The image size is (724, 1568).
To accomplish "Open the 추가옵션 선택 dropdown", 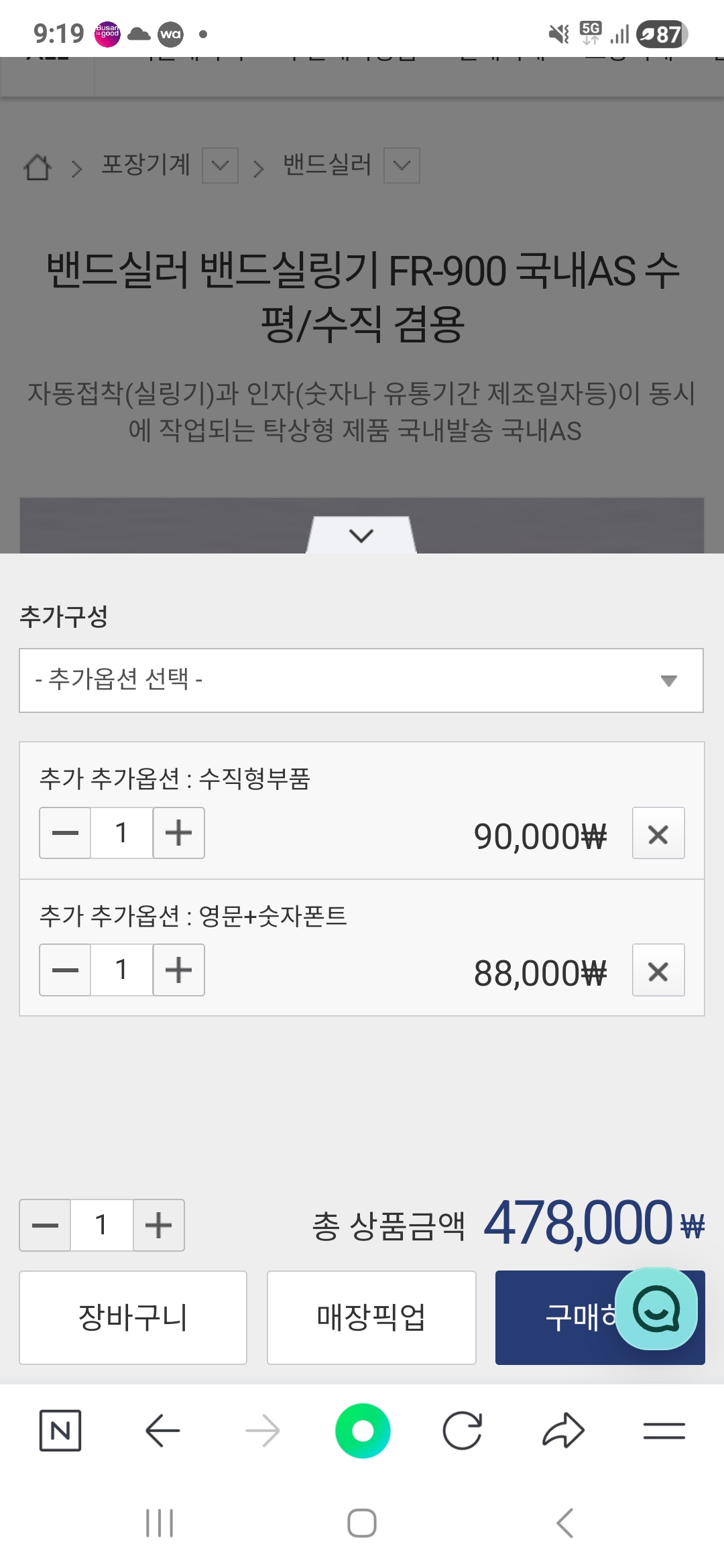I will pos(362,680).
